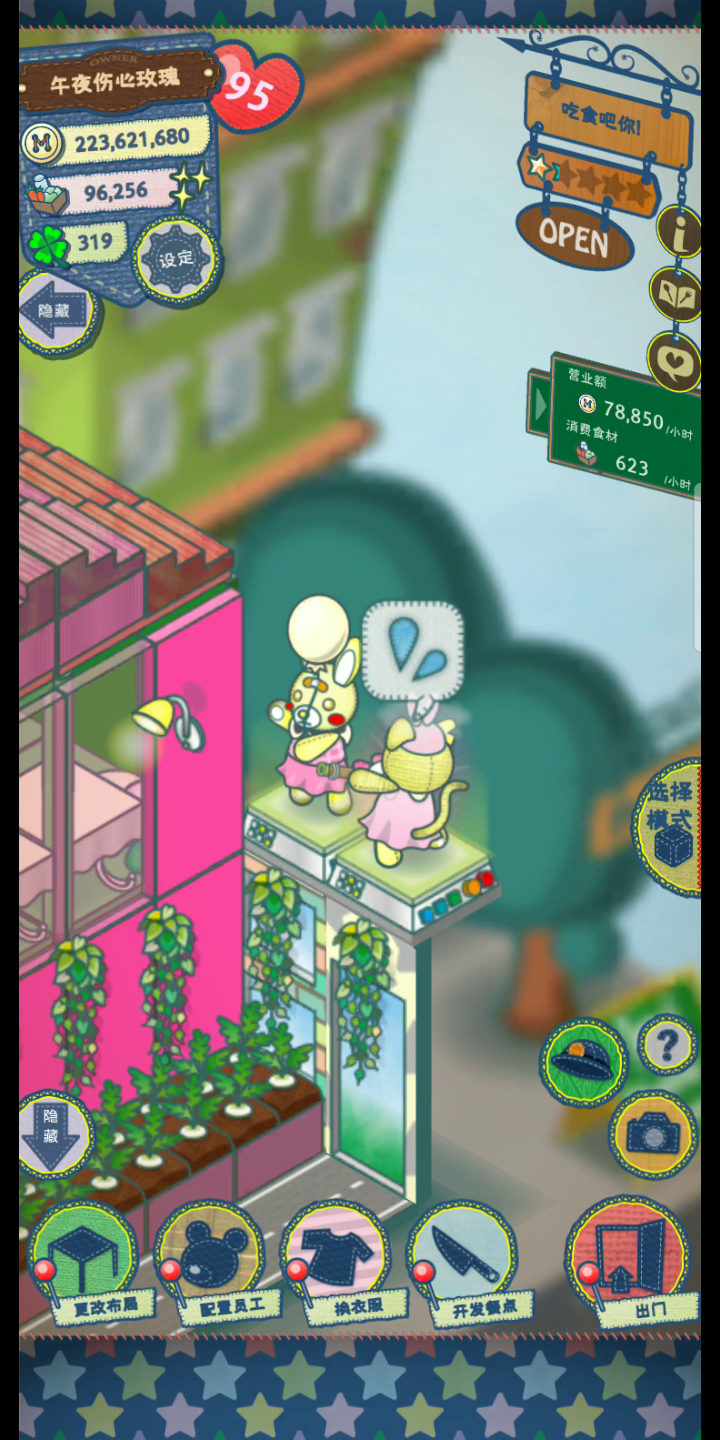The width and height of the screenshot is (720, 1440).
Task: Tap the water-drop bubble above the cat
Action: click(413, 650)
